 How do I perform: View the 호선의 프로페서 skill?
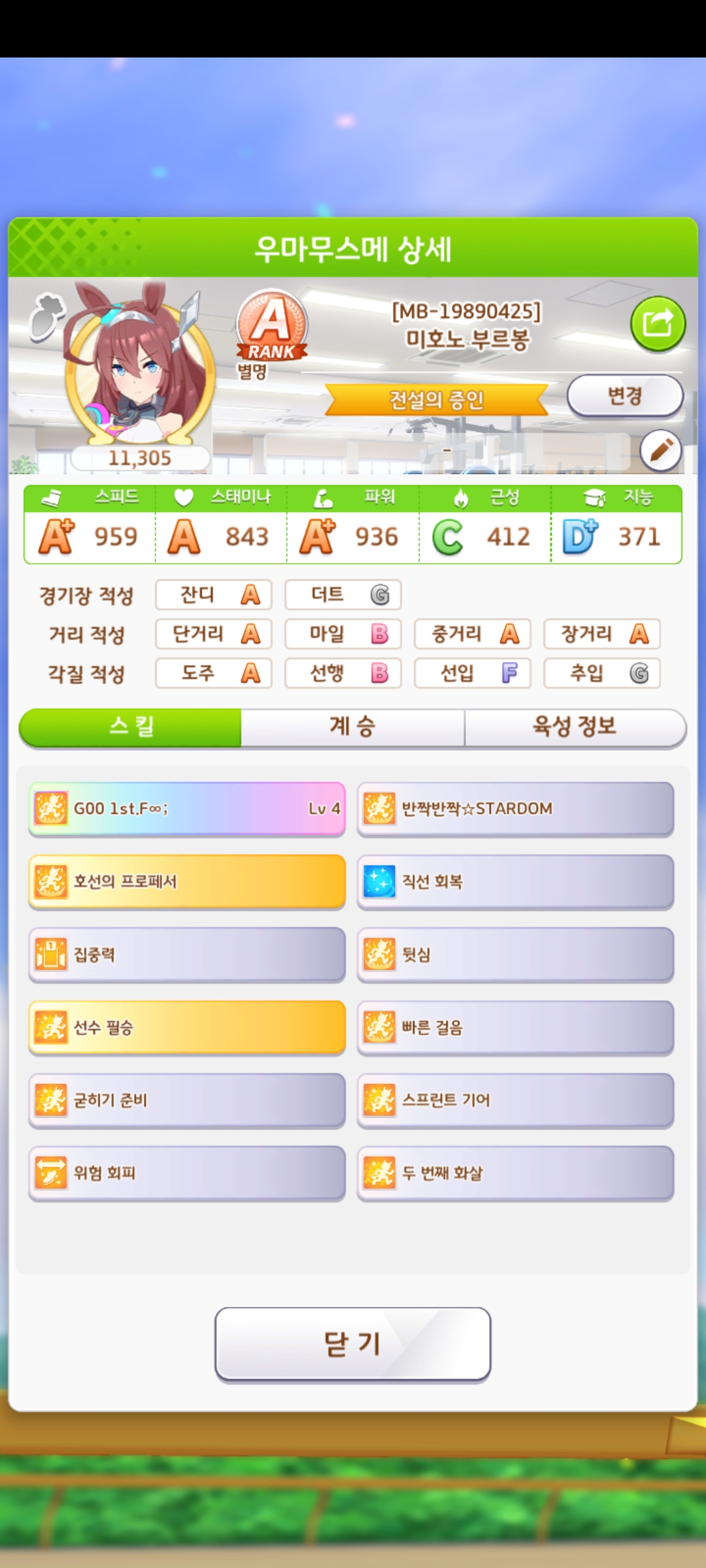click(x=187, y=882)
